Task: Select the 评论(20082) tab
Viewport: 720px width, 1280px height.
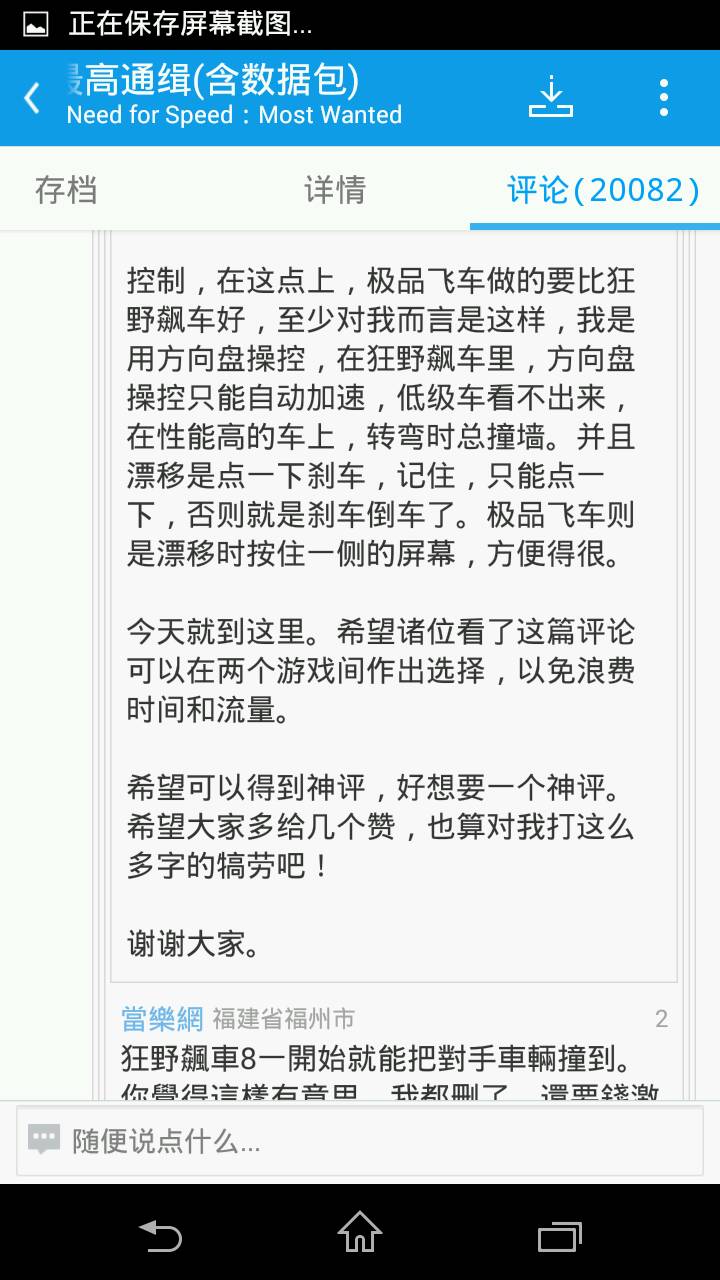Action: [x=603, y=189]
